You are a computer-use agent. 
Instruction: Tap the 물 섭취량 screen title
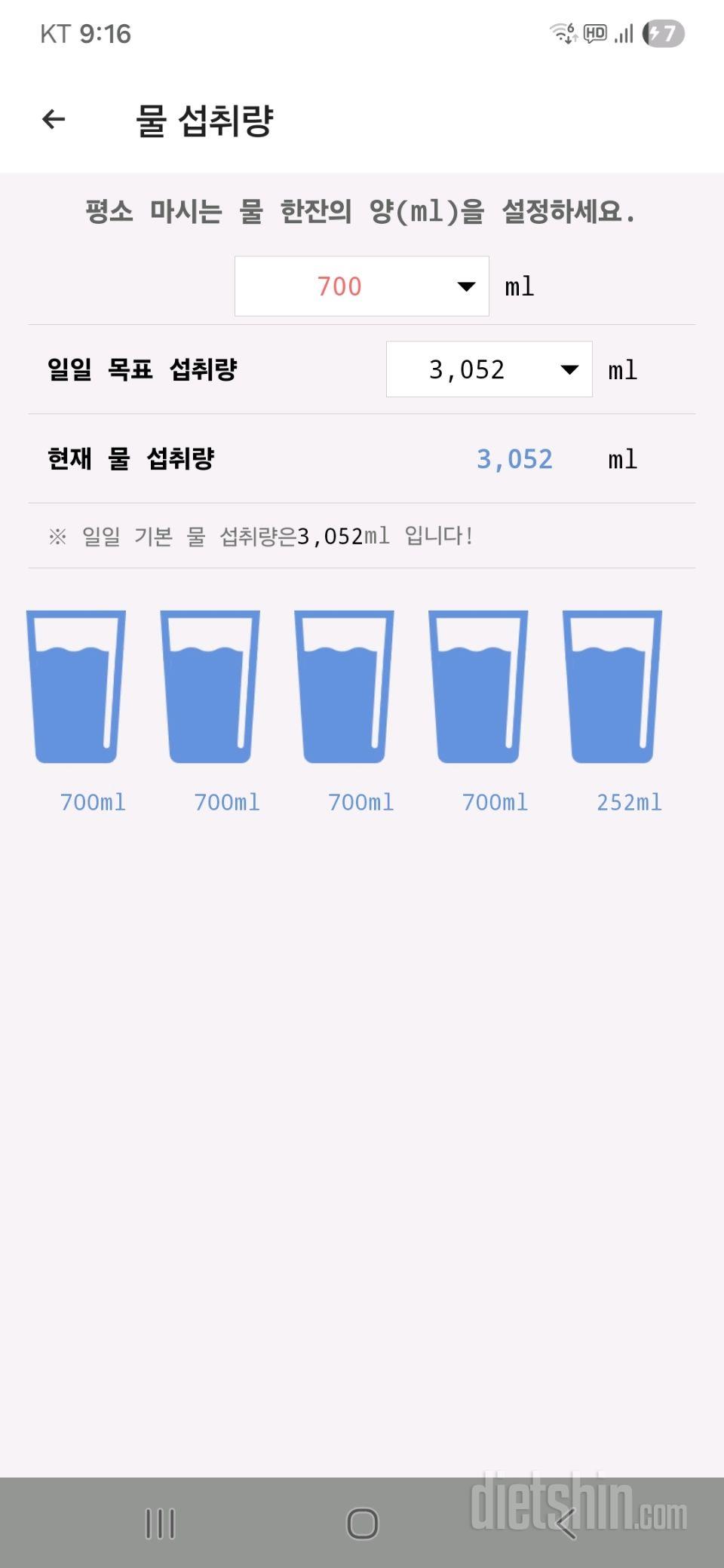[x=208, y=119]
